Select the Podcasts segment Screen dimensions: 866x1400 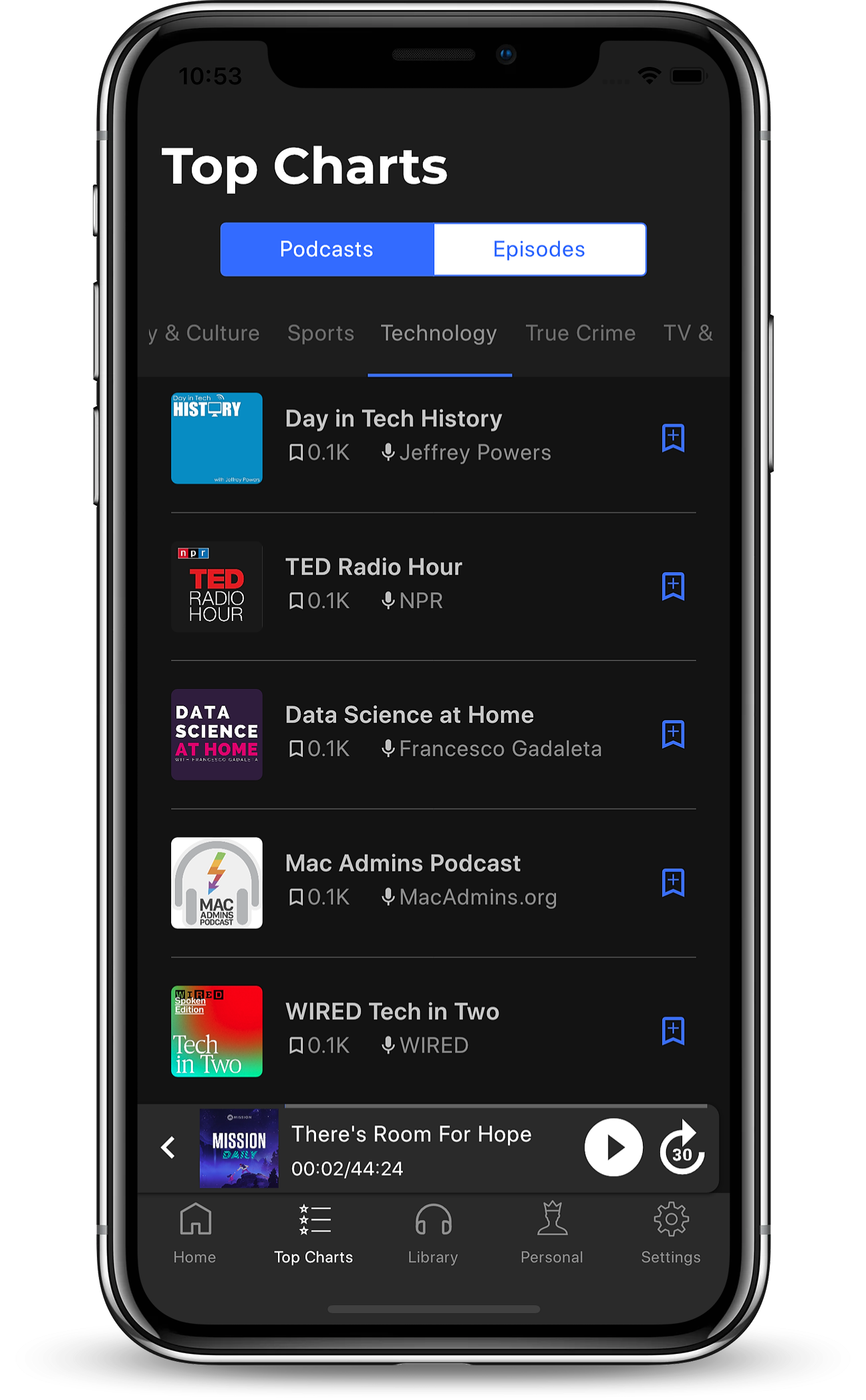(x=327, y=249)
